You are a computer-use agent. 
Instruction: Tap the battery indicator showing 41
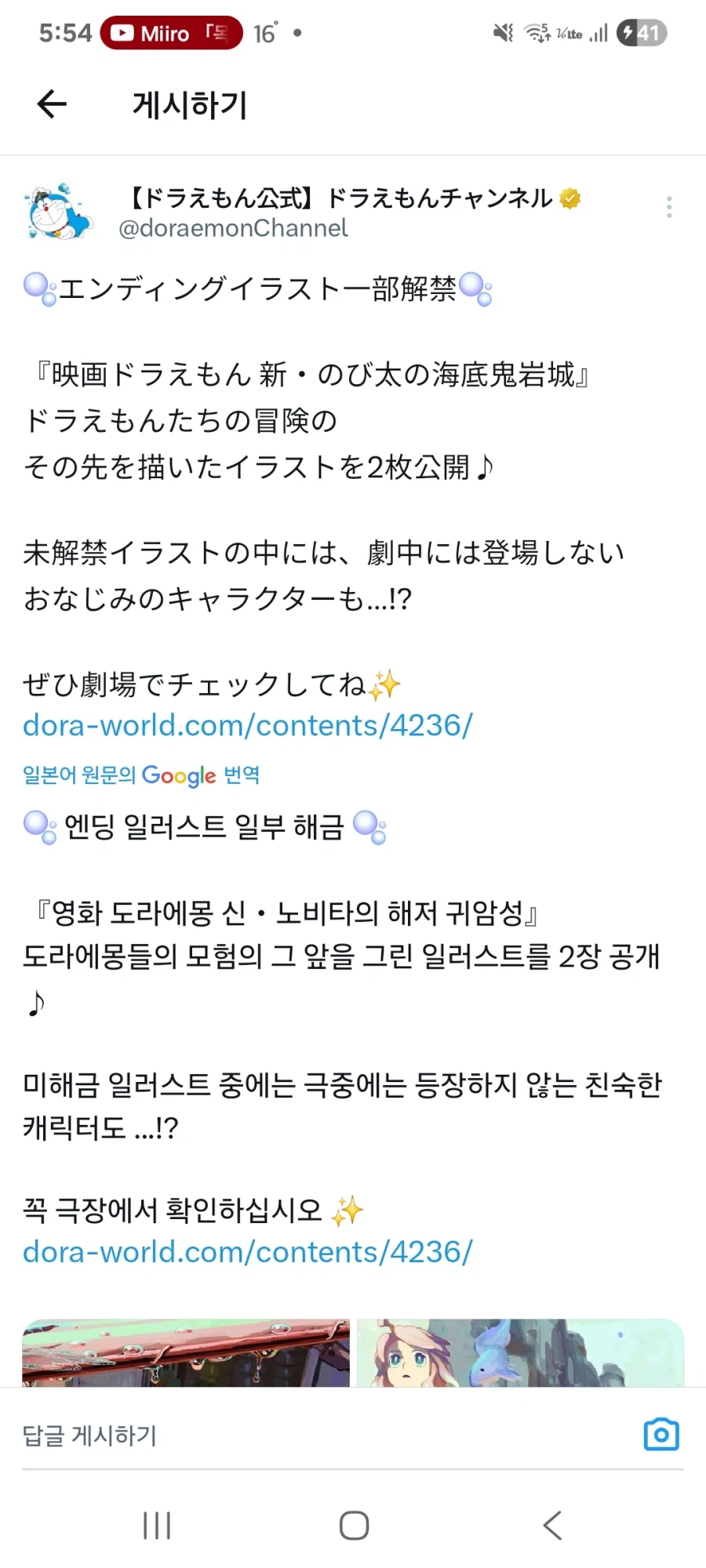[643, 33]
